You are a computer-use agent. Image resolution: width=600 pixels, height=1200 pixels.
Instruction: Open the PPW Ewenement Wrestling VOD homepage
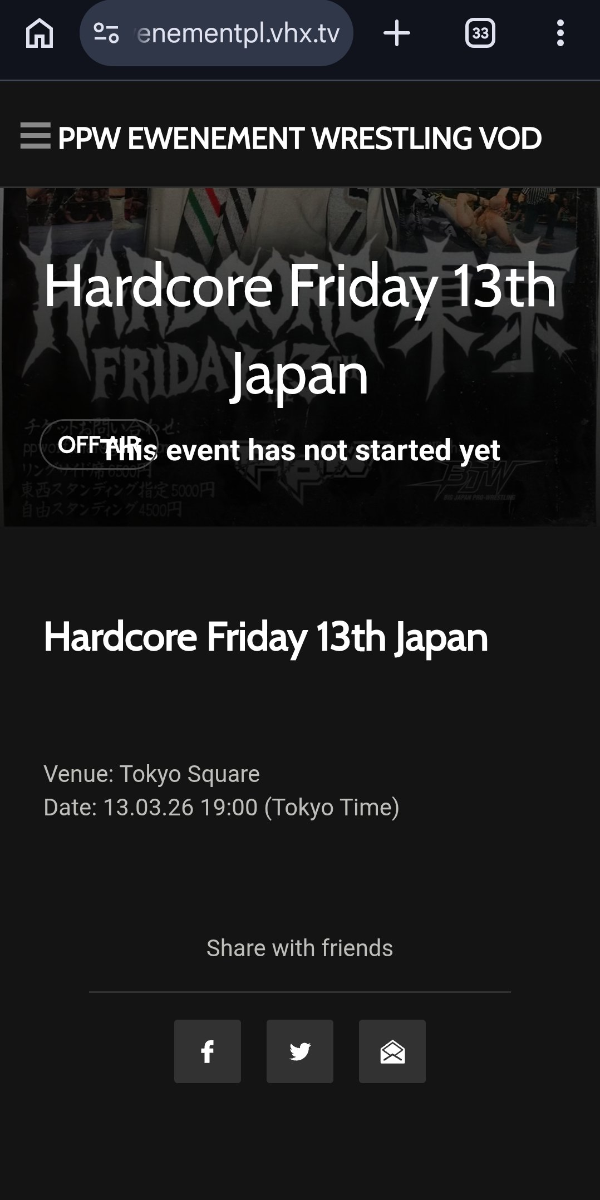(300, 138)
